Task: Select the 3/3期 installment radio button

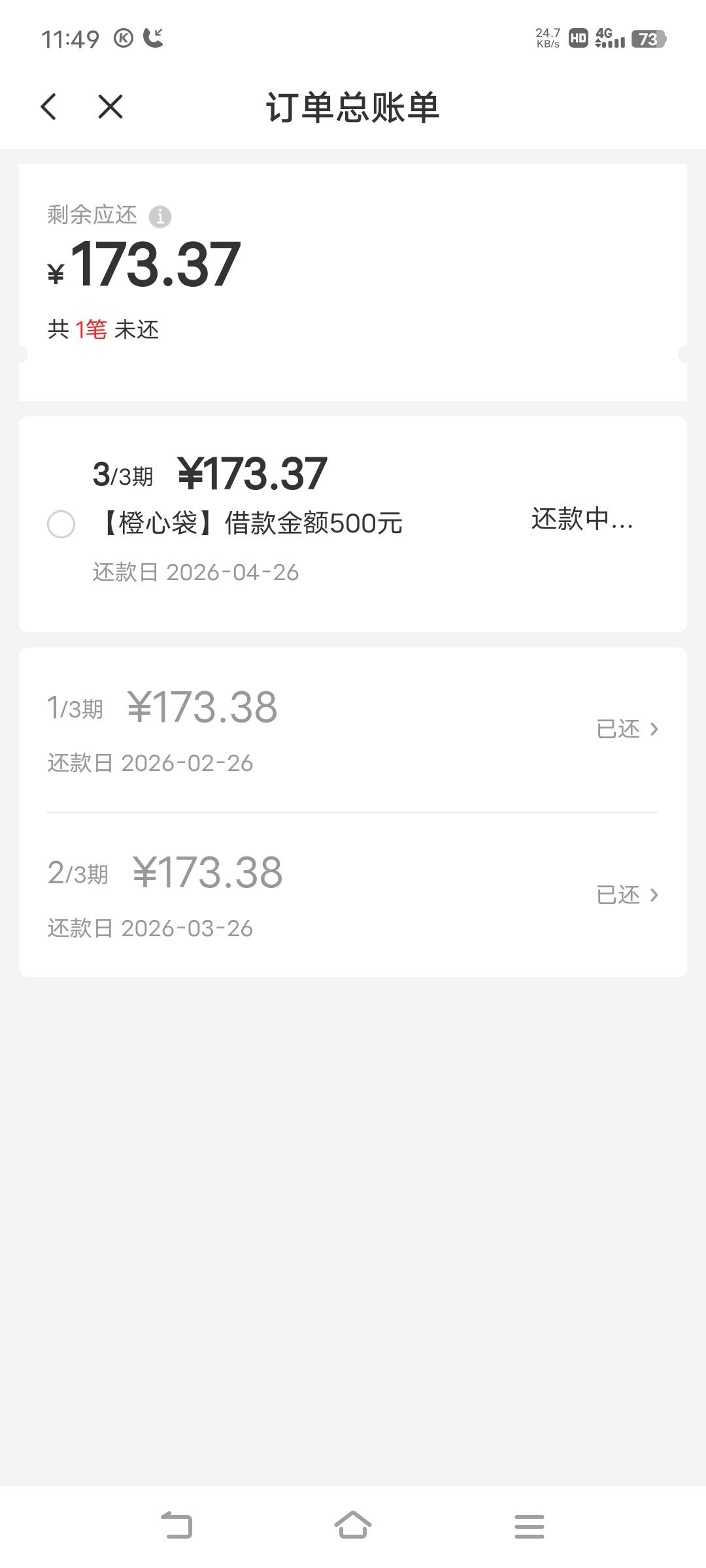Action: tap(61, 525)
